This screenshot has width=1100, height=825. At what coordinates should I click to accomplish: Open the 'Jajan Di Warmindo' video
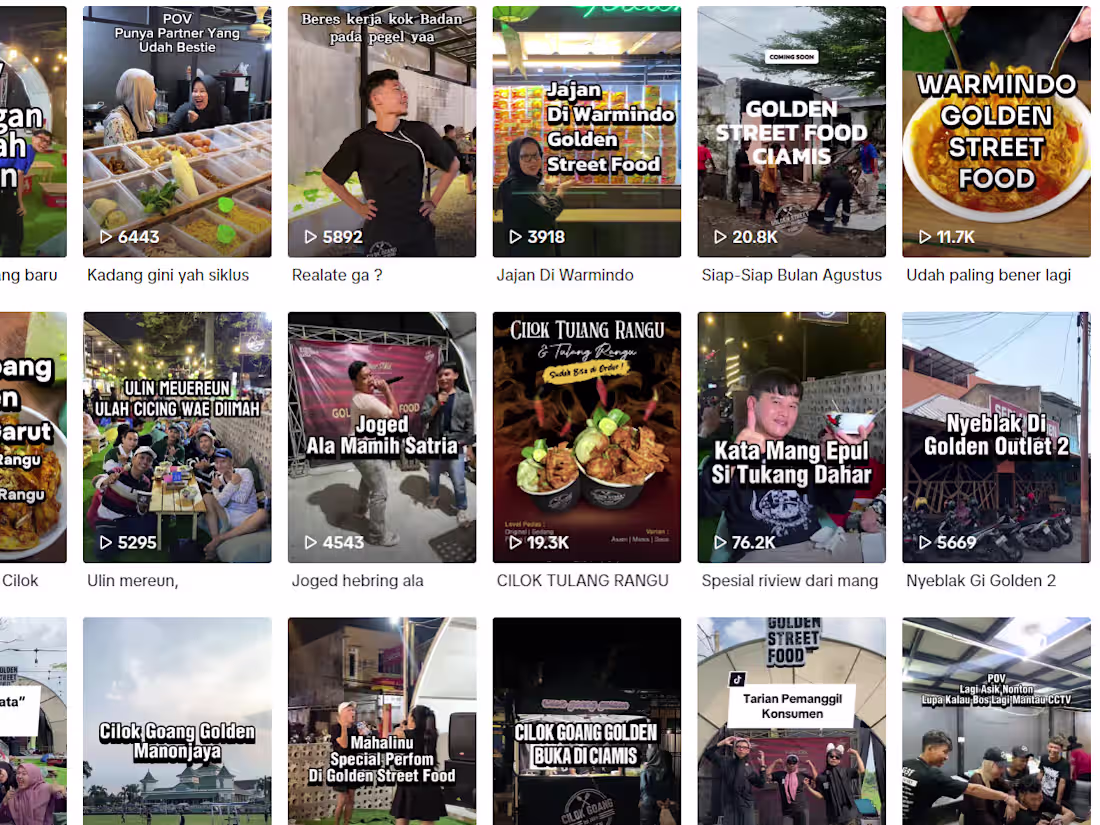pyautogui.click(x=587, y=132)
